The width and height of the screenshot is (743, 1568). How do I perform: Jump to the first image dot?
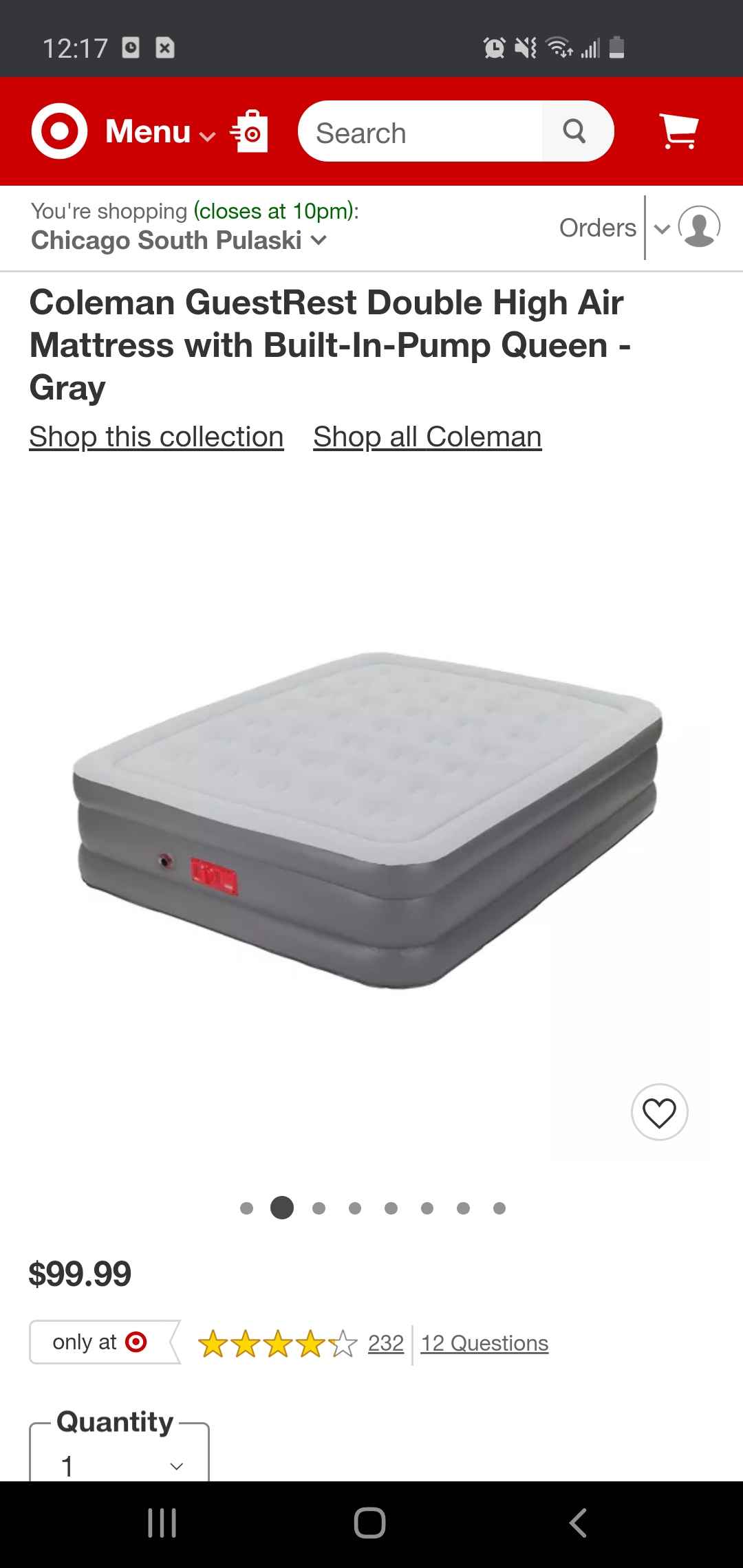pos(246,1208)
